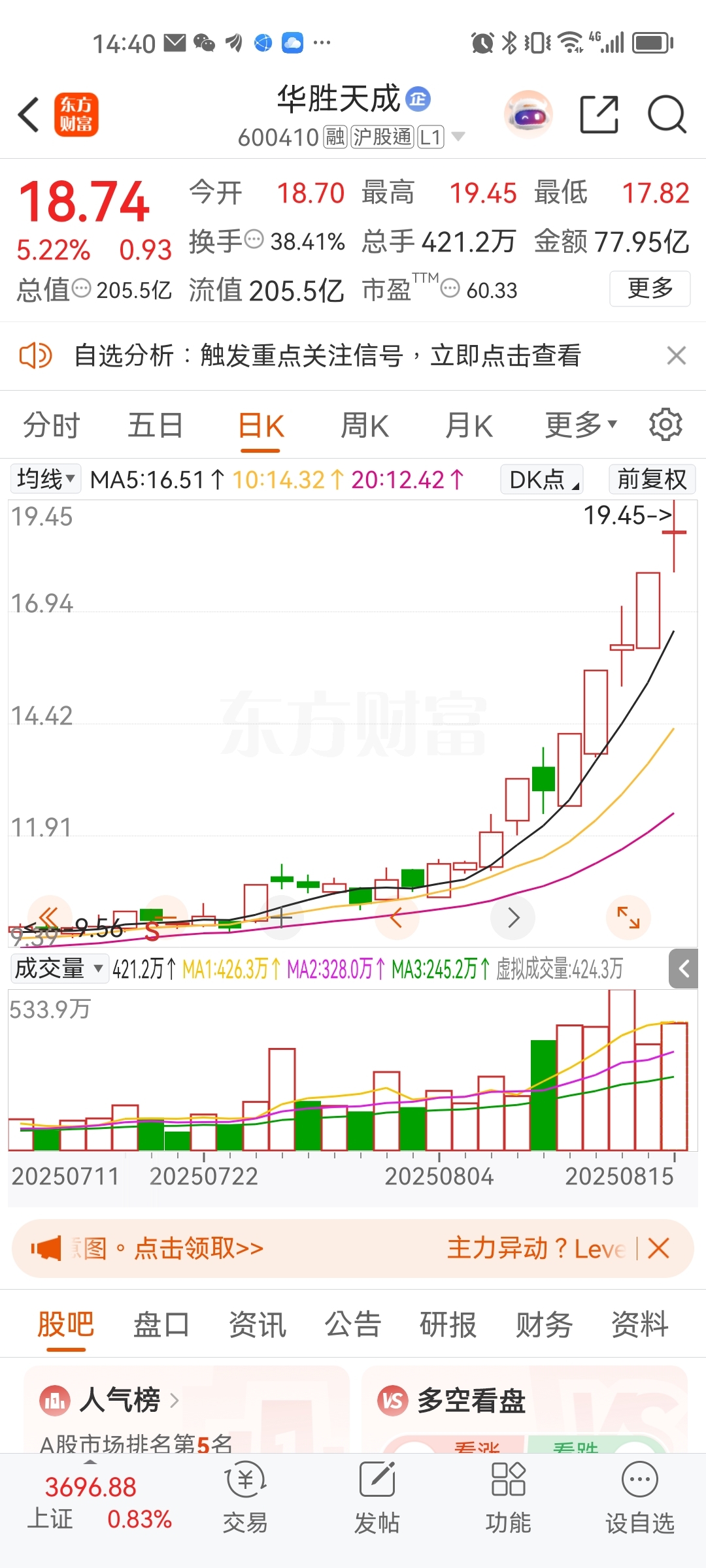Toggle the DK点 indicator
The image size is (706, 1568).
542,479
